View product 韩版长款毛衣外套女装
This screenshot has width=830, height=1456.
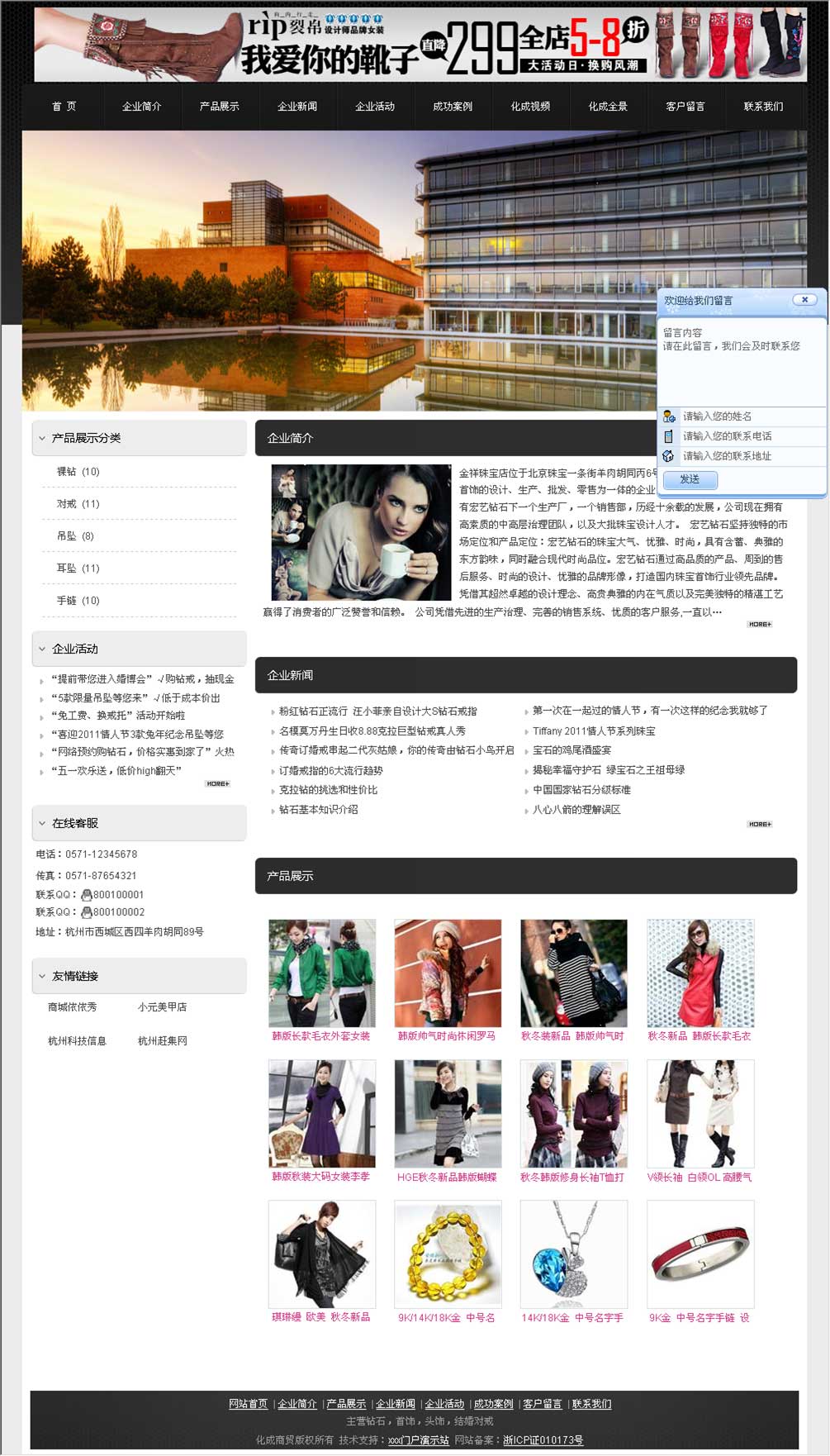tap(321, 1036)
